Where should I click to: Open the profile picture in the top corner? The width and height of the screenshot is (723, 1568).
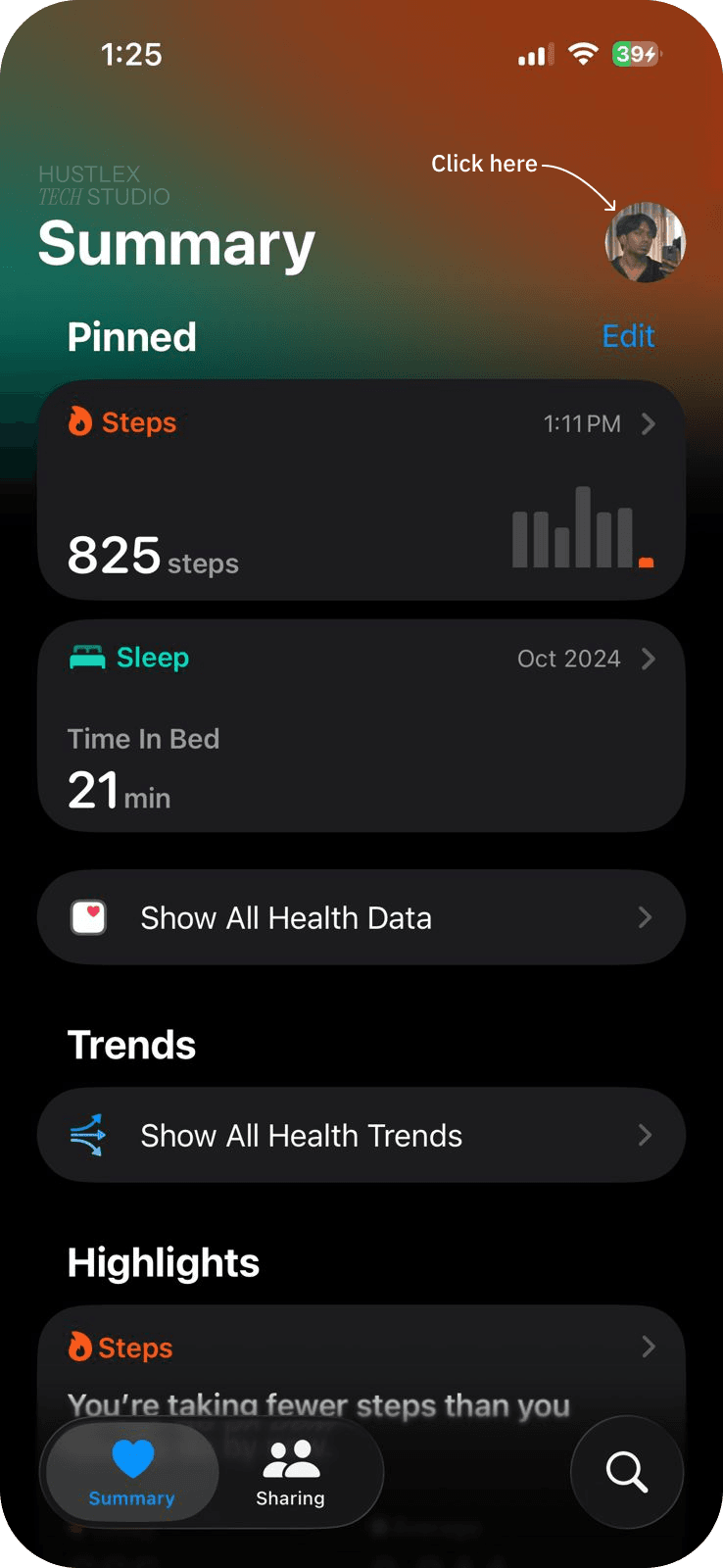pos(646,242)
